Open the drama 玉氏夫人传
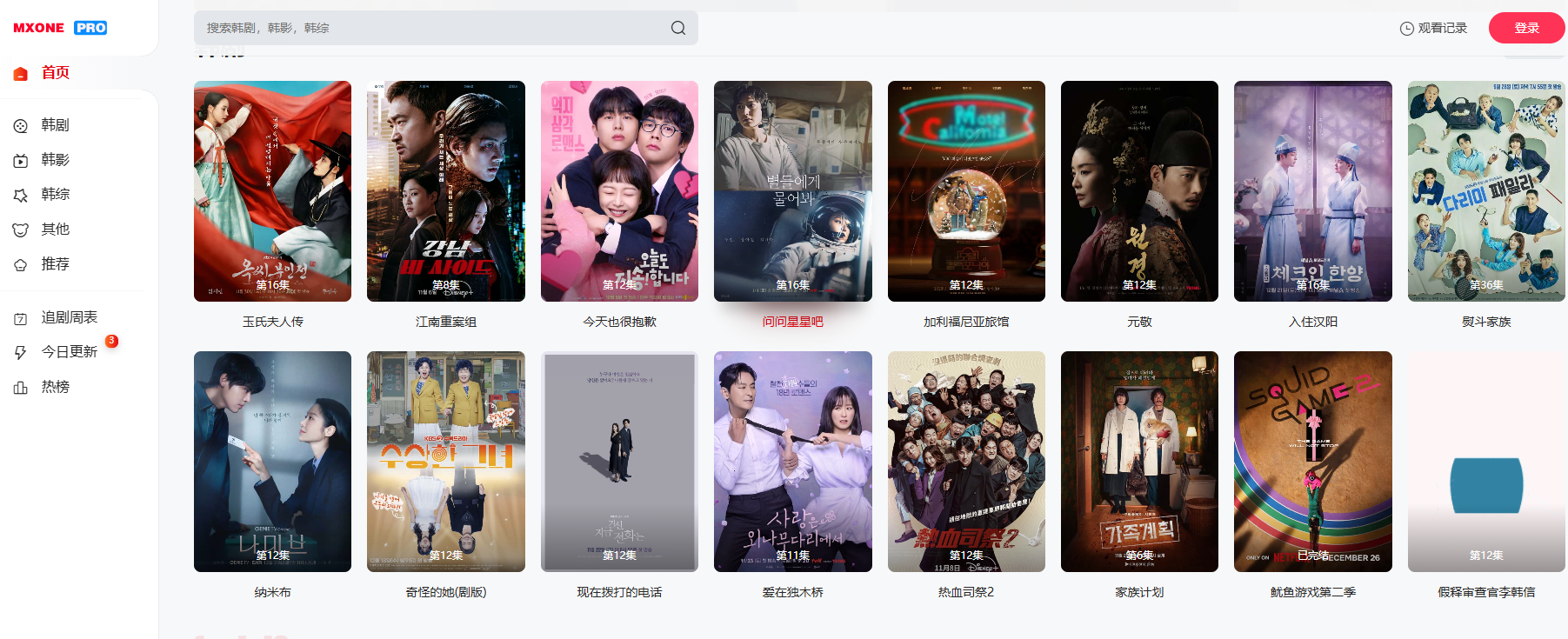Viewport: 1568px width, 639px height. [272, 191]
